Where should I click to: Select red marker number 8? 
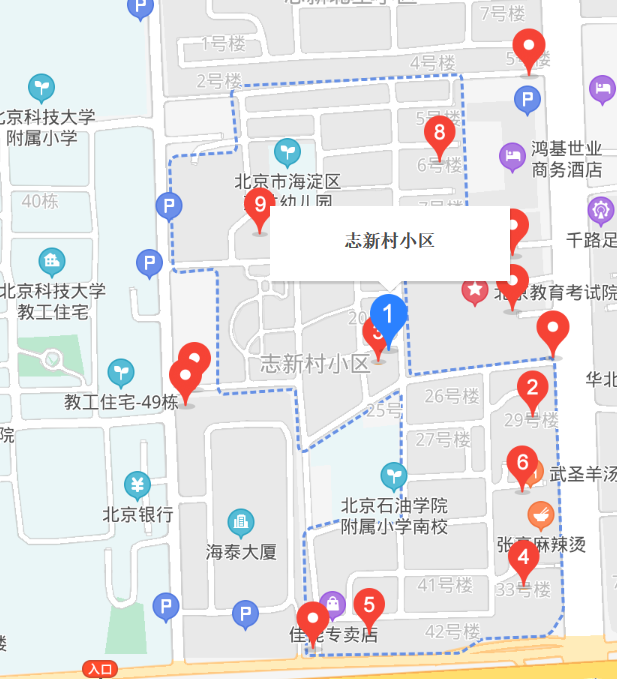click(x=438, y=133)
